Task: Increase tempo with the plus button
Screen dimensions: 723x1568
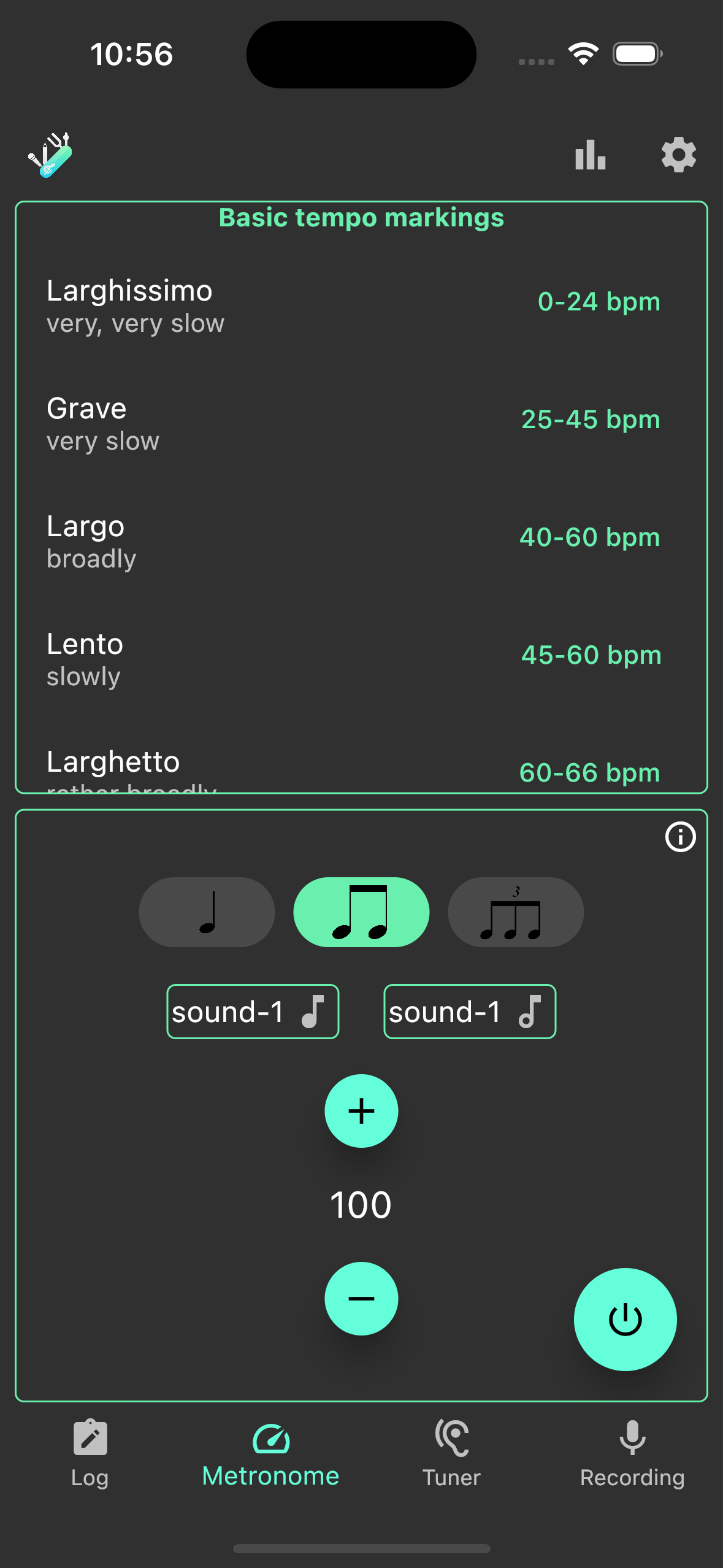Action: pos(361,1111)
